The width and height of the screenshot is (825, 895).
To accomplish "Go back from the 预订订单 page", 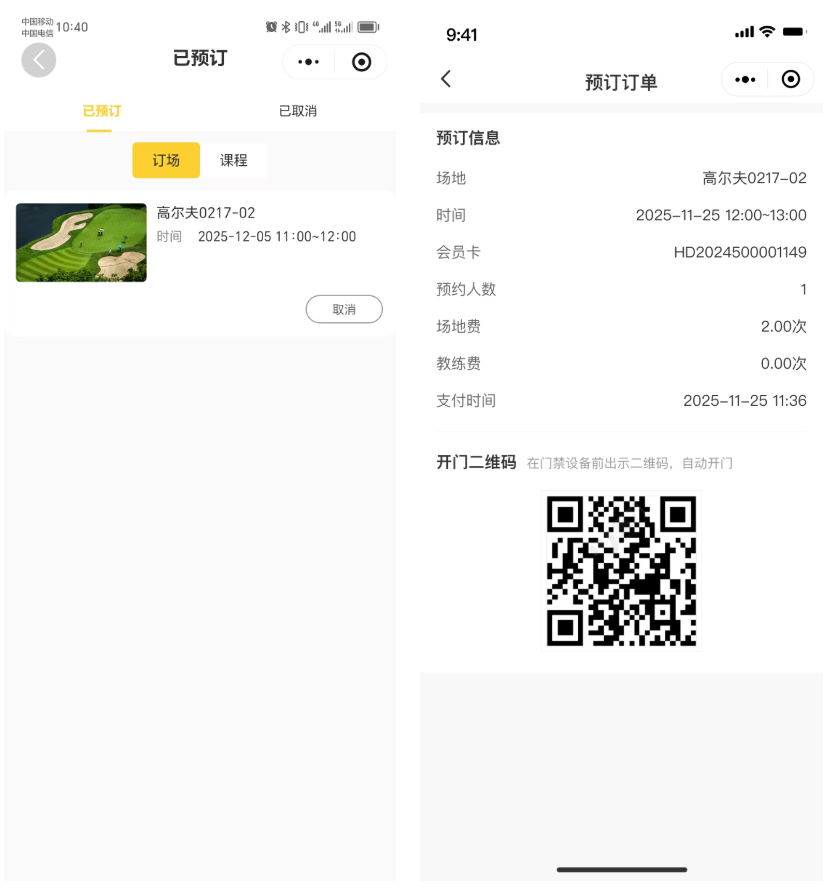I will [446, 79].
